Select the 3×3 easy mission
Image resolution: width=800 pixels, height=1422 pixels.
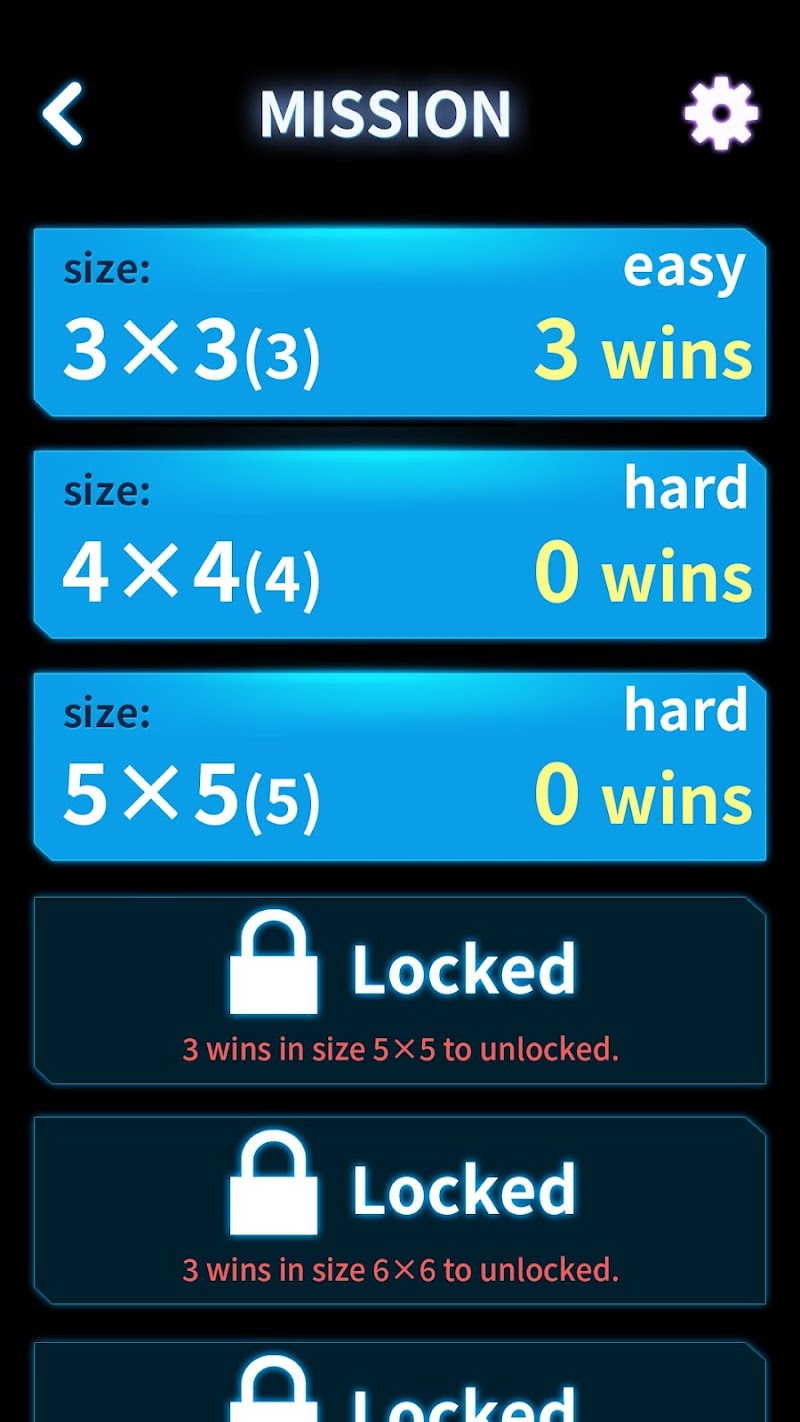pyautogui.click(x=400, y=322)
